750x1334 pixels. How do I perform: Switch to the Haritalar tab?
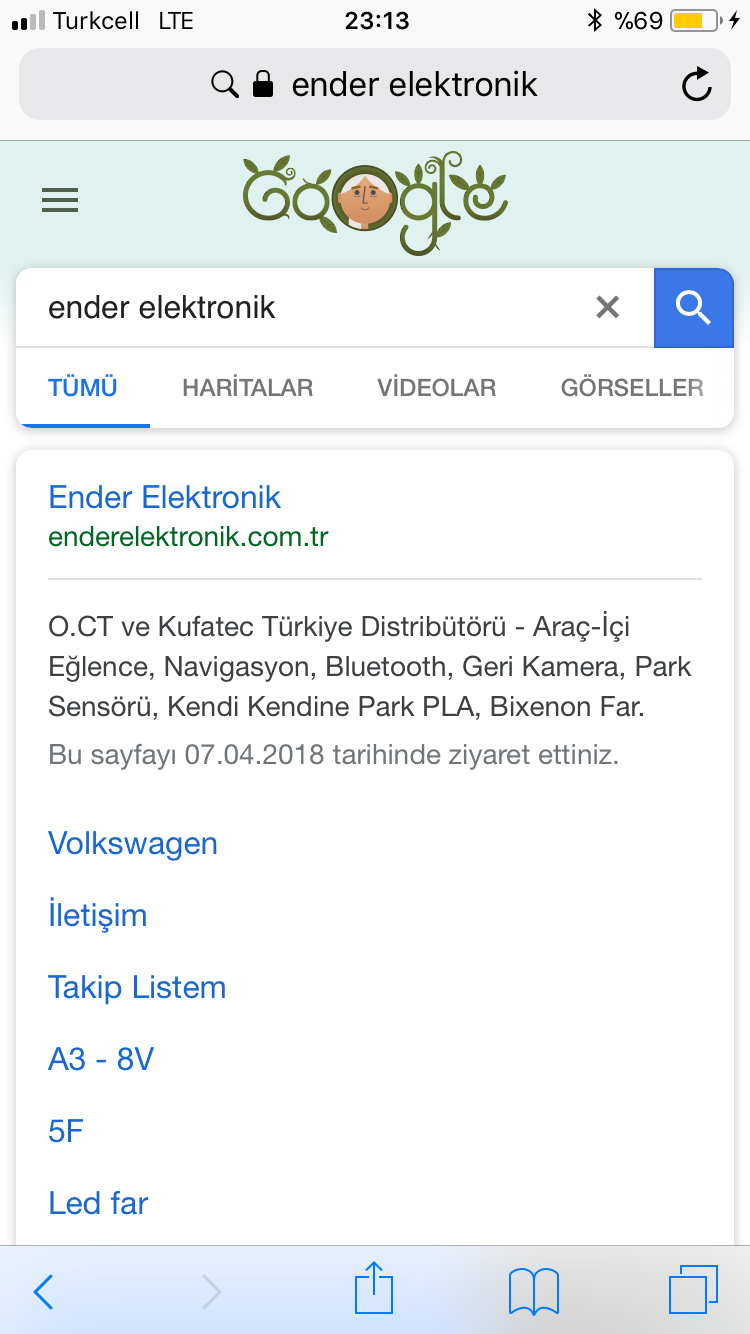pyautogui.click(x=247, y=388)
